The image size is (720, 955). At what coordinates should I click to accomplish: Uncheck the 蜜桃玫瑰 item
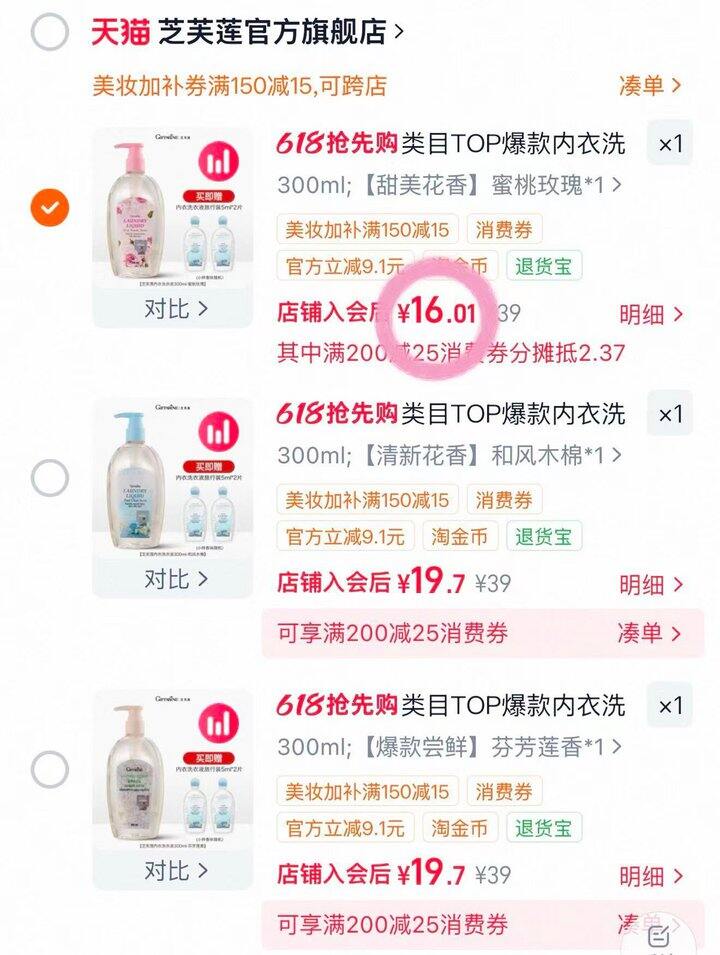click(x=49, y=207)
